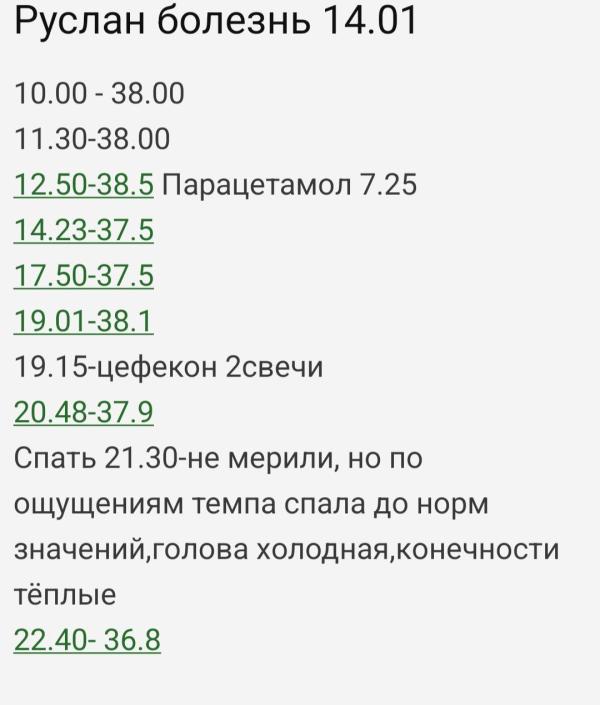Open the 19.01-38.1 link
The width and height of the screenshot is (600, 705).
pos(83,322)
